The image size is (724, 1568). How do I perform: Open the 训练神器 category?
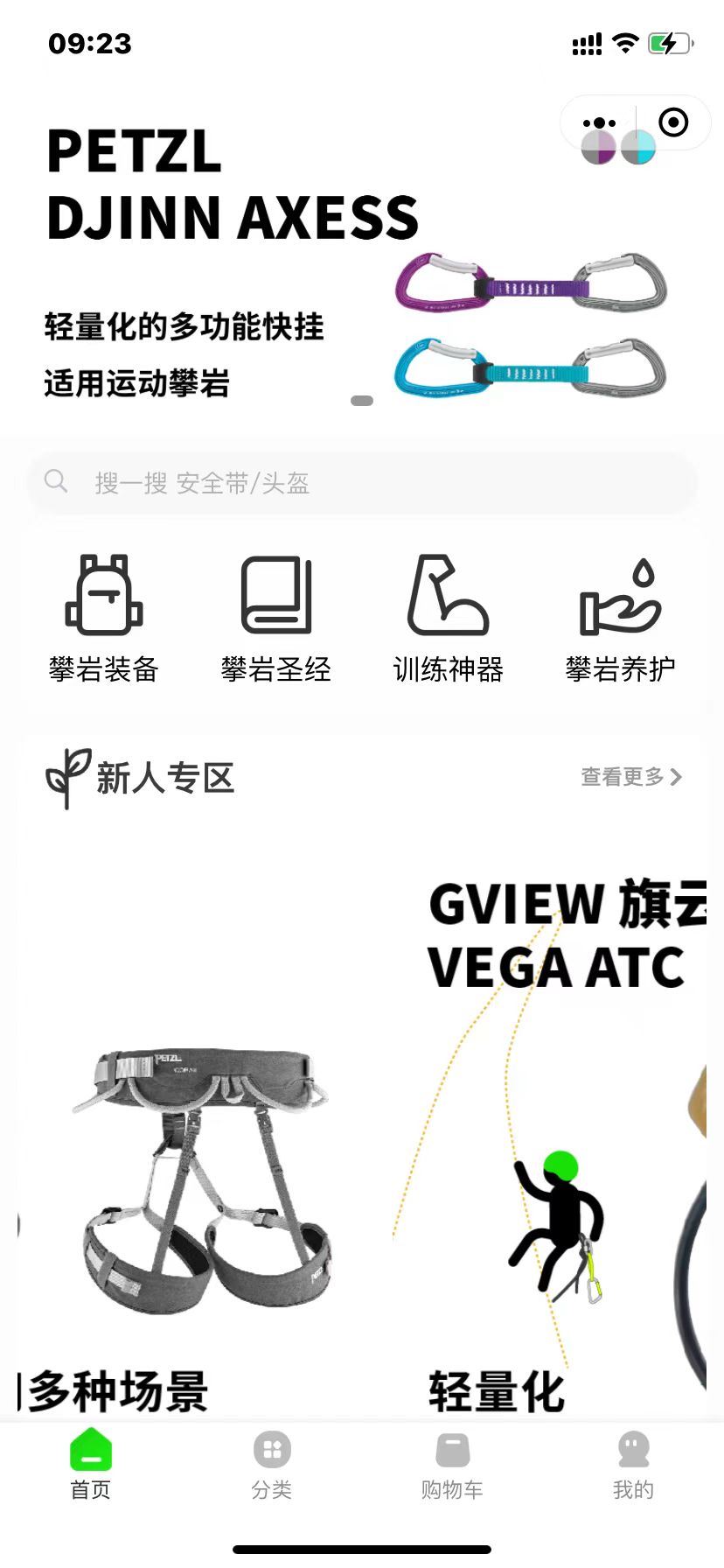point(449,618)
